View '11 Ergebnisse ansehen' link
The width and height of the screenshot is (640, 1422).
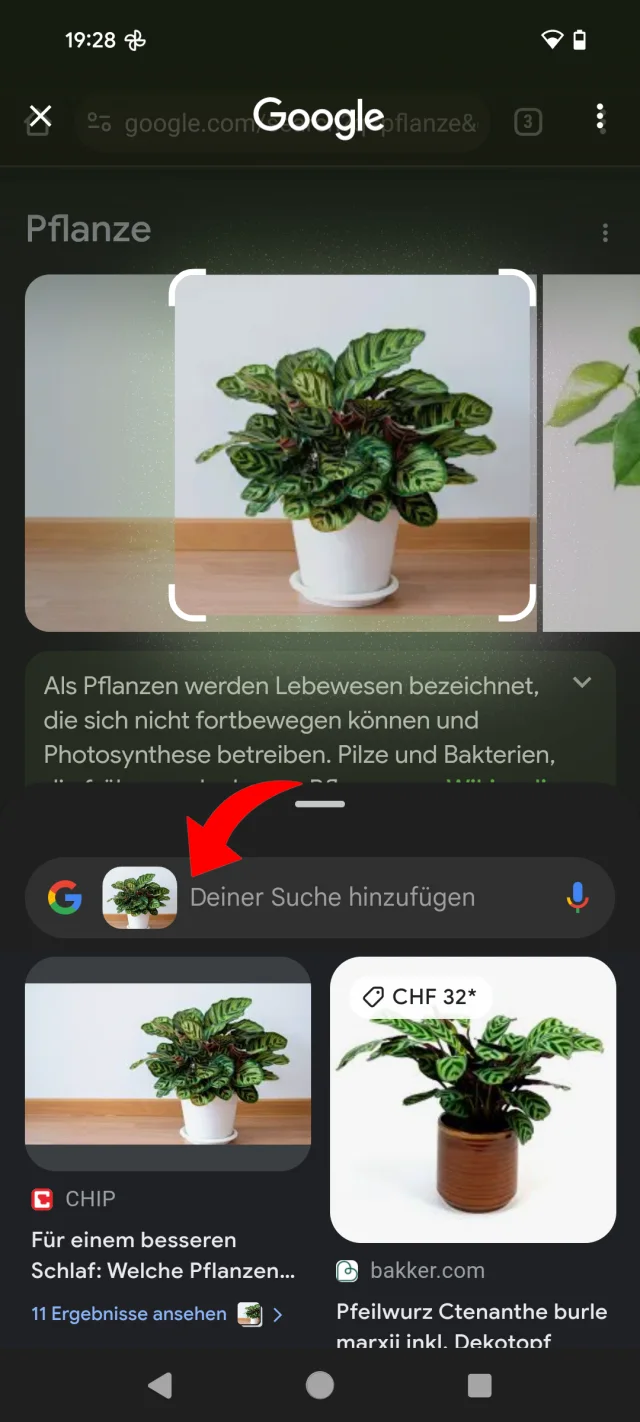[x=130, y=1314]
